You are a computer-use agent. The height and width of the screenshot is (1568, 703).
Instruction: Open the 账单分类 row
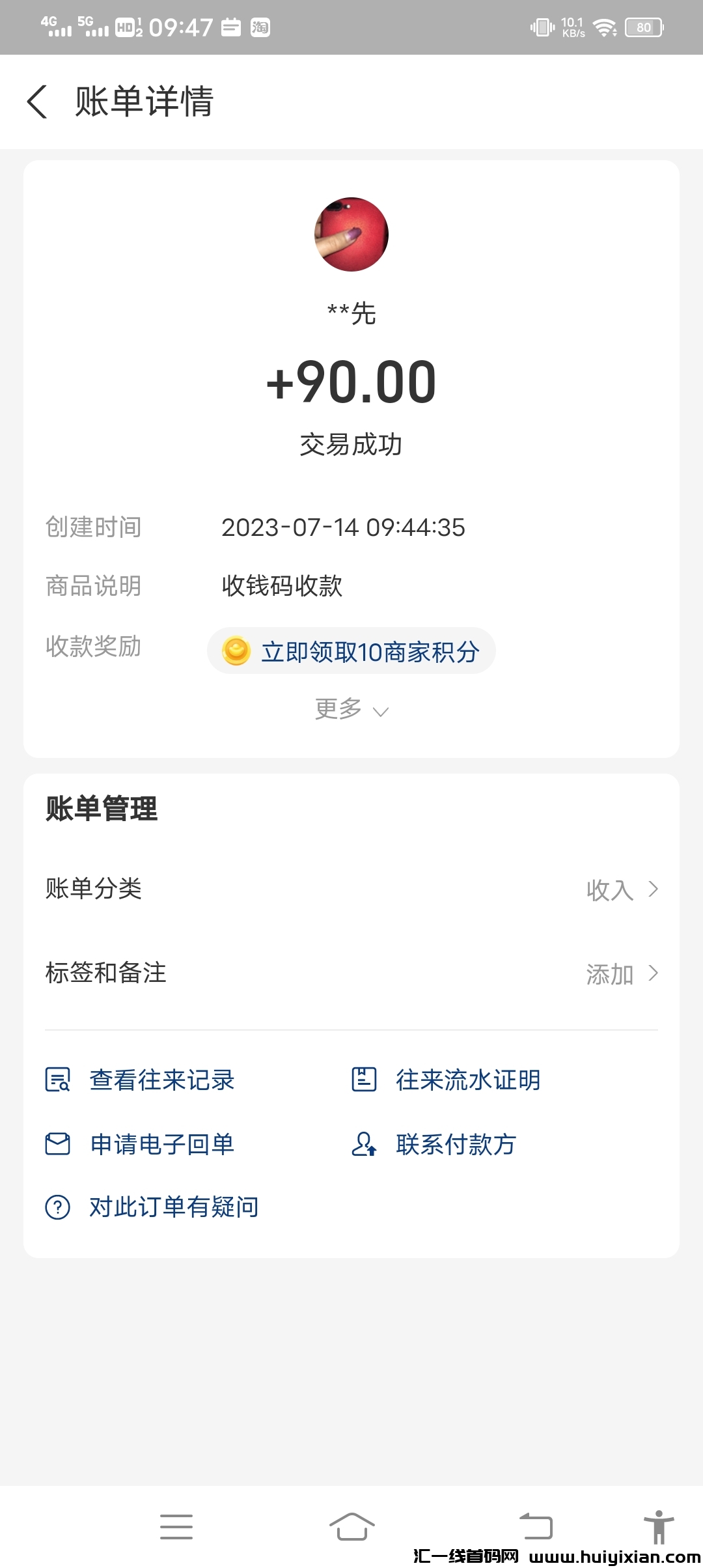click(351, 889)
